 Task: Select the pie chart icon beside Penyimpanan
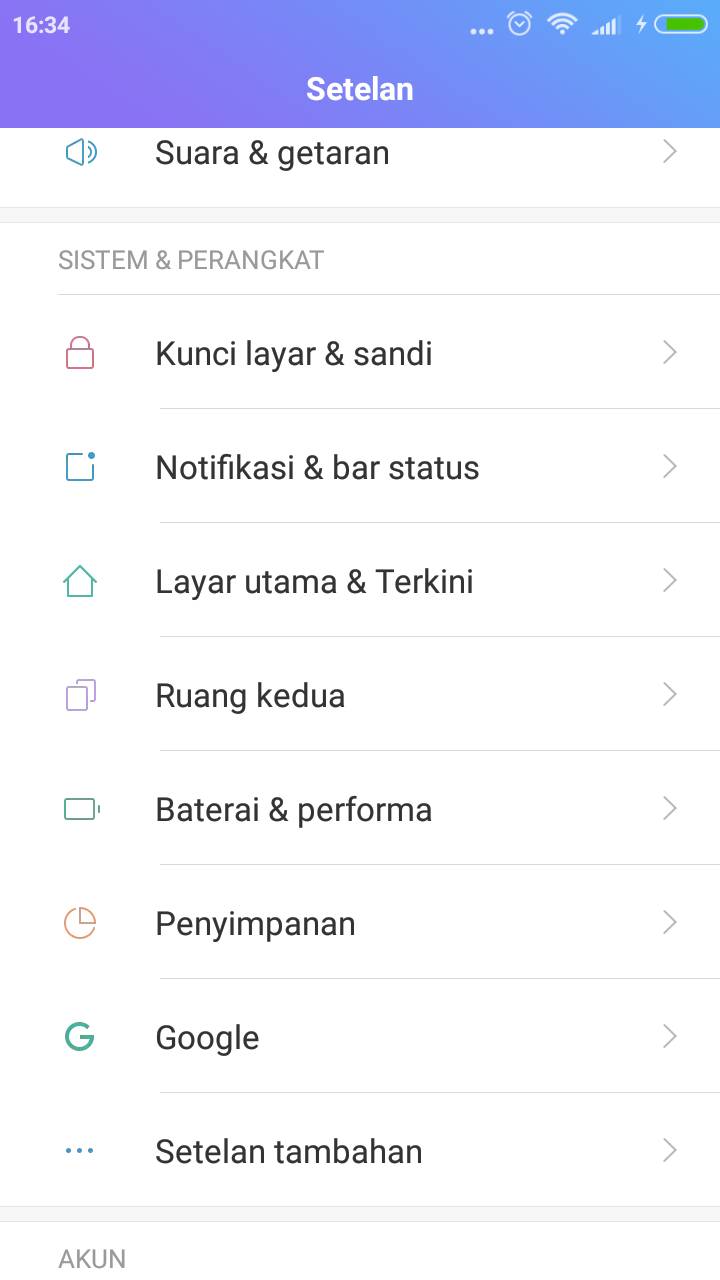click(x=79, y=923)
